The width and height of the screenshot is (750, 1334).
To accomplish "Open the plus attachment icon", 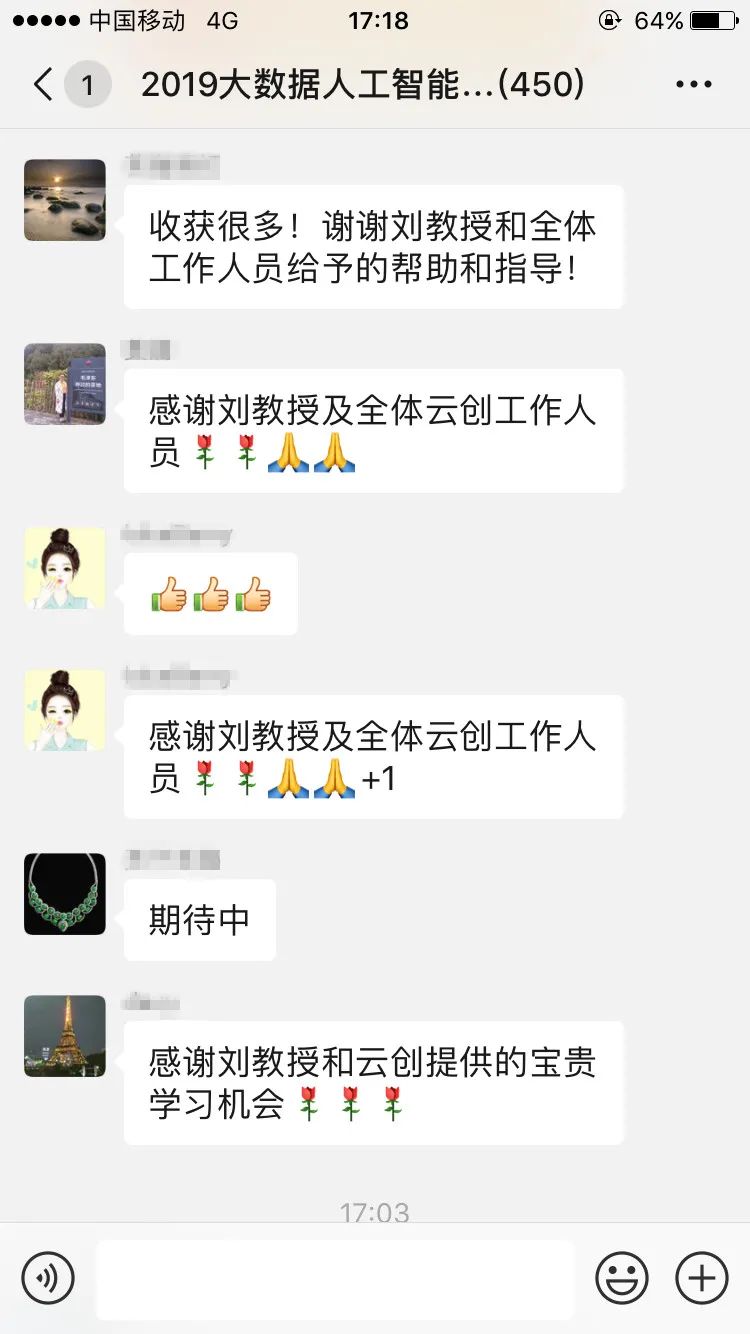I will tap(700, 1278).
